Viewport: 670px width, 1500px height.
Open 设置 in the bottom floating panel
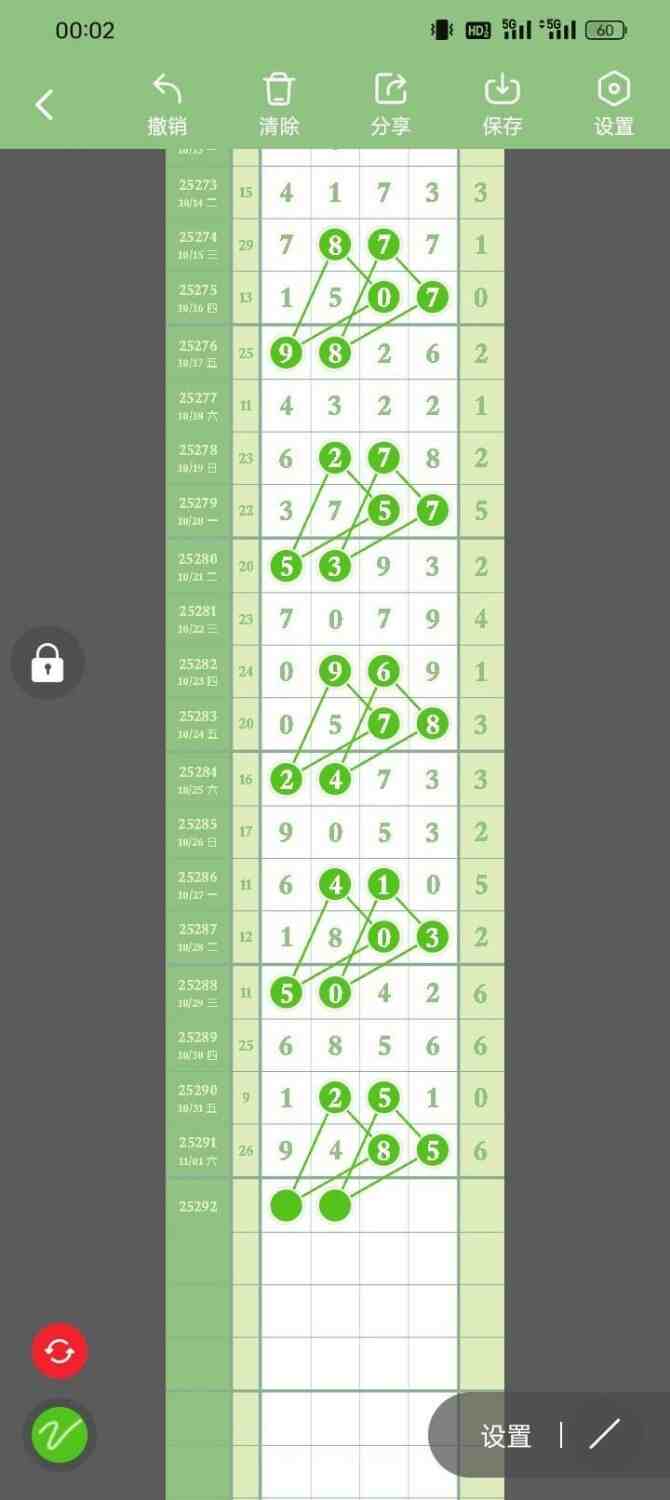click(x=506, y=1437)
